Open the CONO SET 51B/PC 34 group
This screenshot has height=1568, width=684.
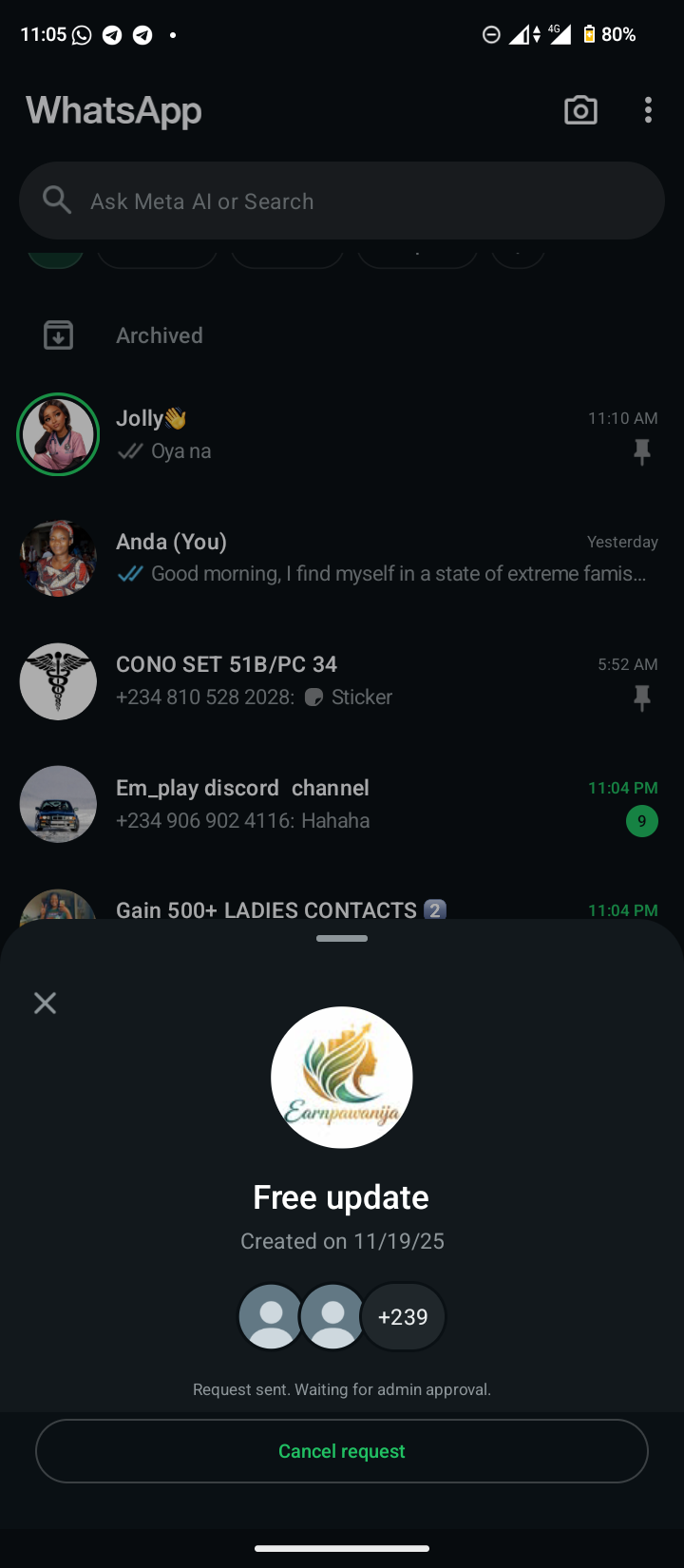click(380, 680)
